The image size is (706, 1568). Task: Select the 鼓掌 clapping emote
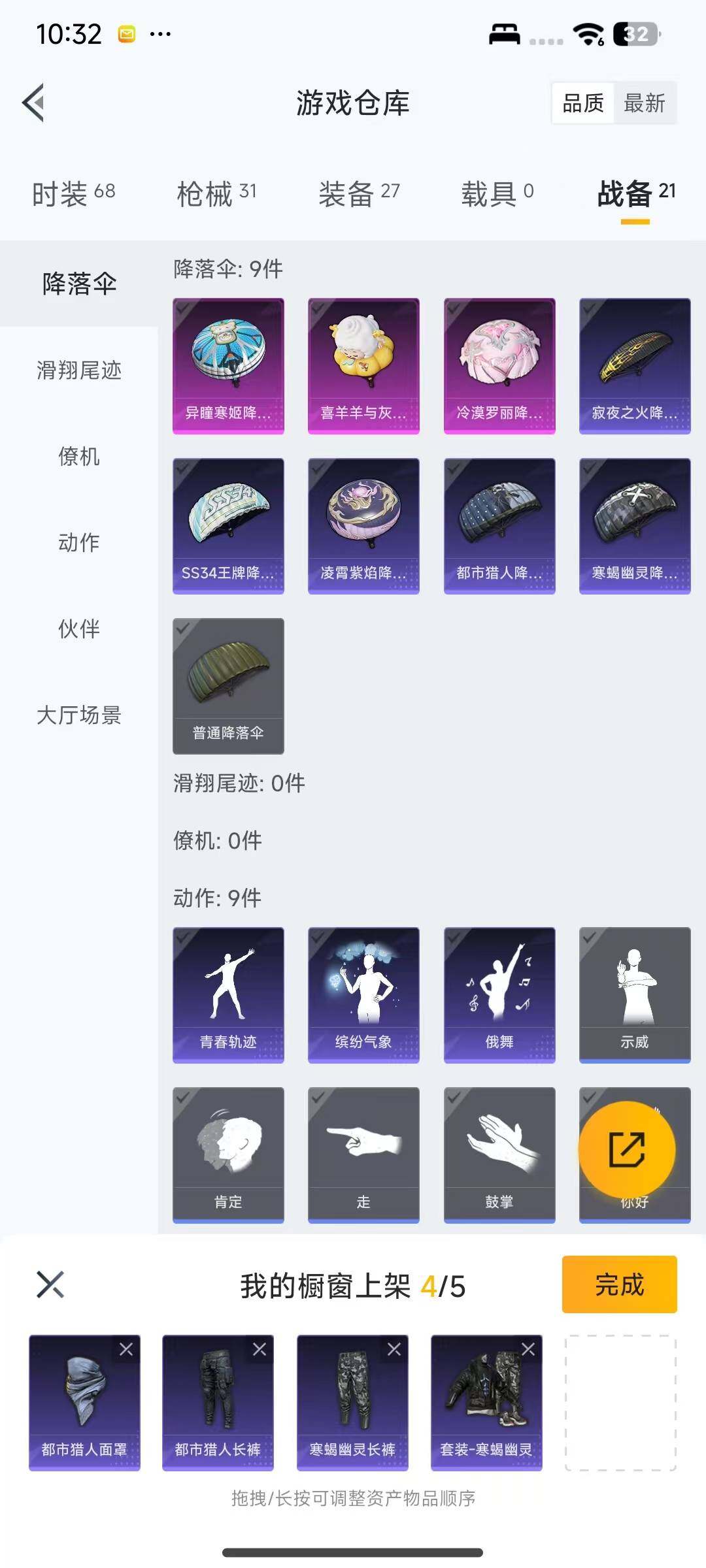coord(498,1153)
